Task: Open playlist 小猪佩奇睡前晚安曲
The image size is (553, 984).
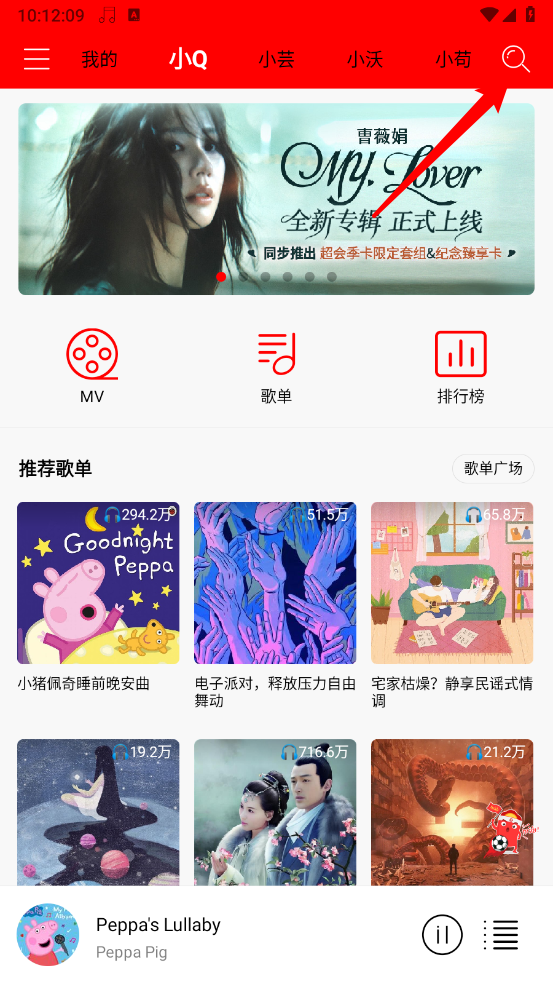Action: pyautogui.click(x=98, y=582)
